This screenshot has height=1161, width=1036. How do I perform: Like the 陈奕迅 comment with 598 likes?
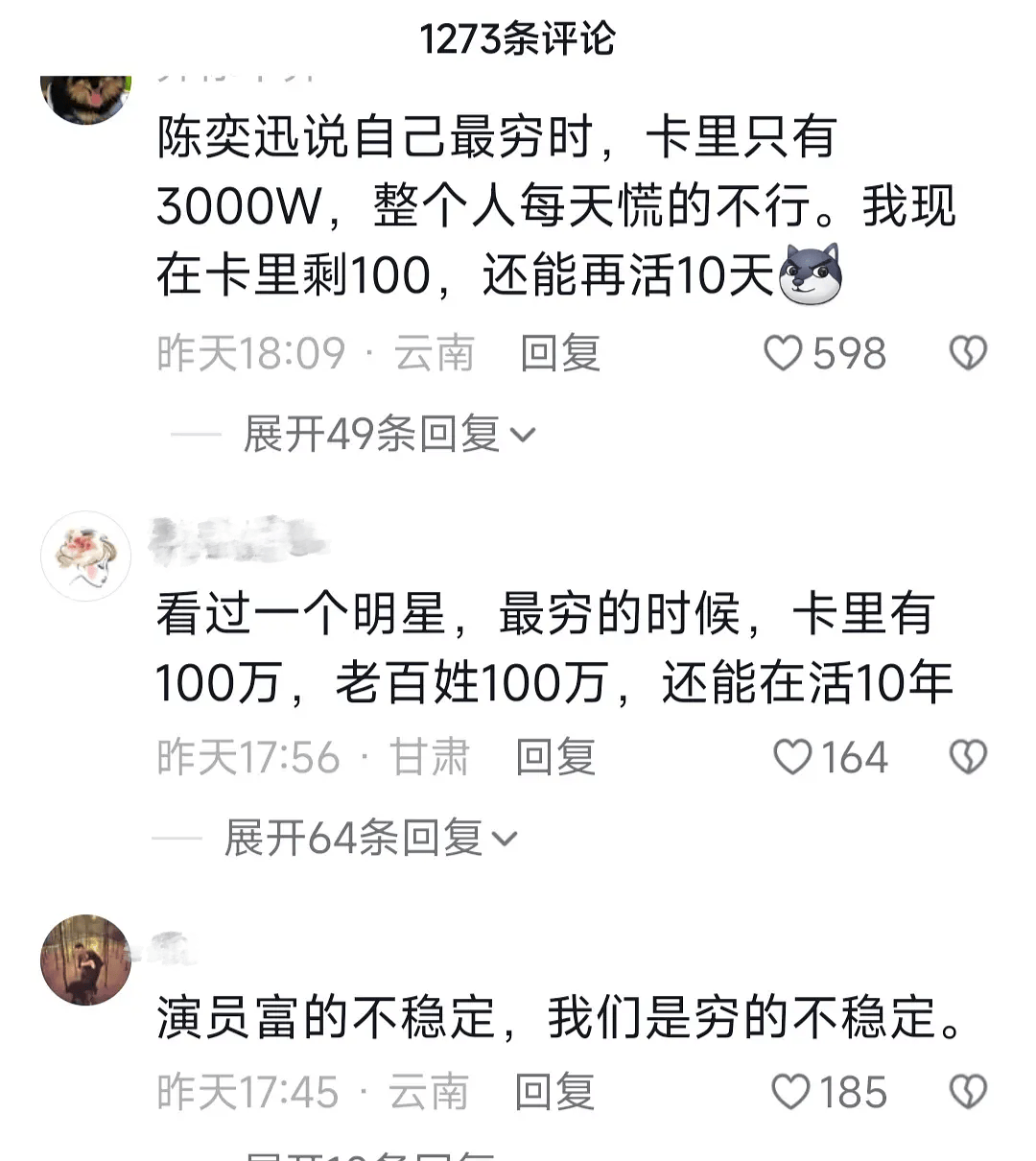coord(784,354)
